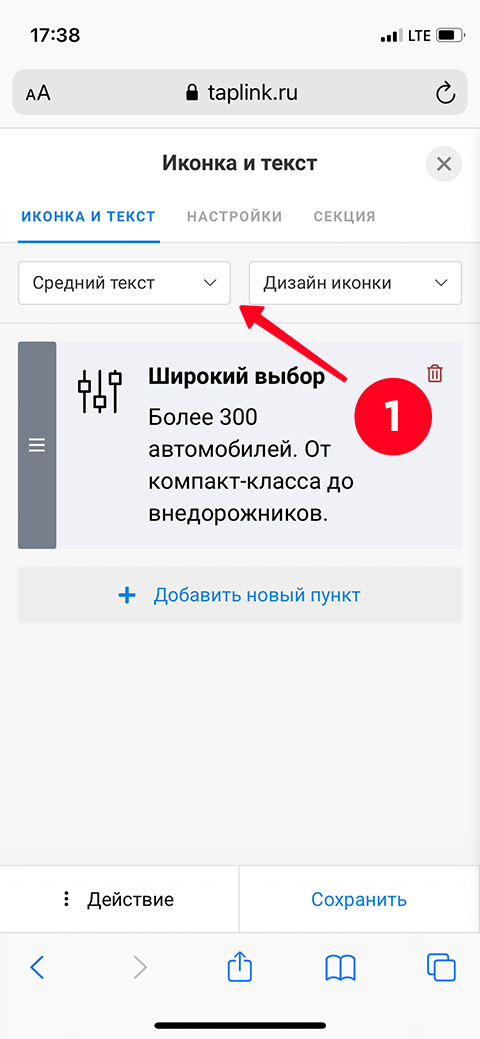Switch to the Настройки tab

(235, 216)
